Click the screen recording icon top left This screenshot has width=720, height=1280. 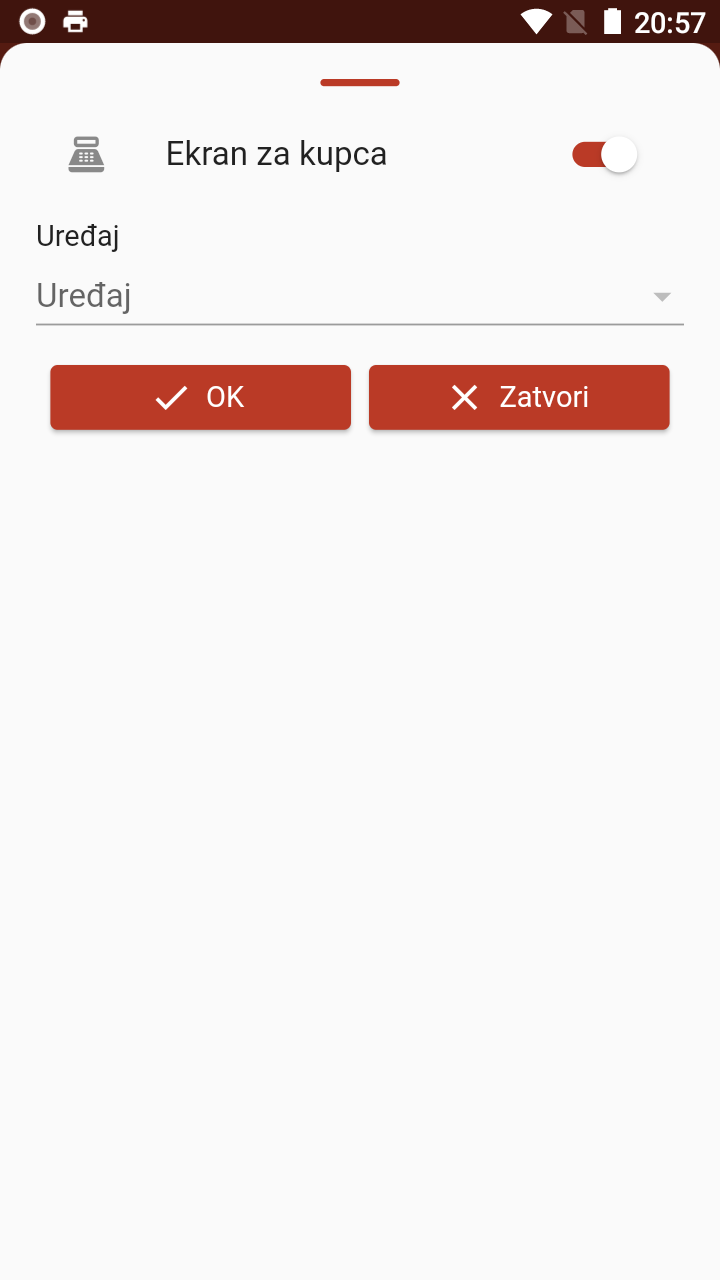(x=31, y=20)
